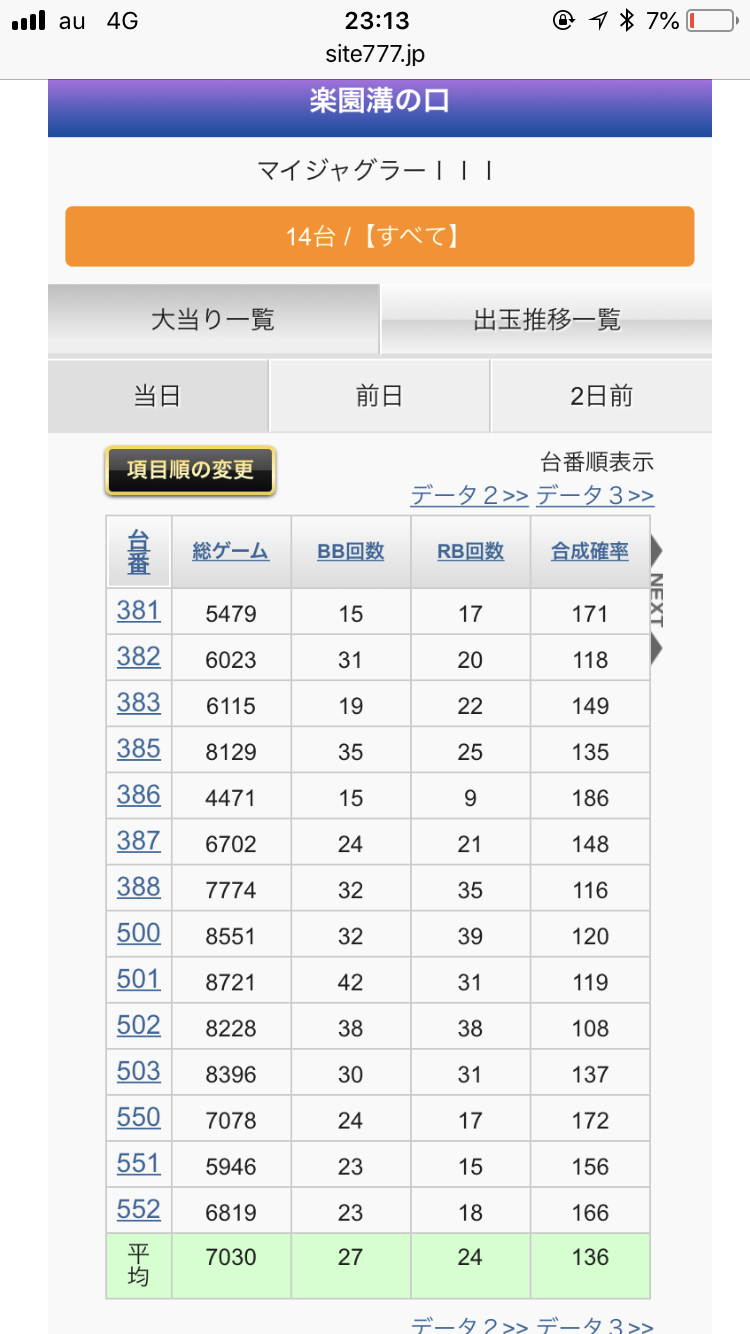750x1334 pixels.
Task: Switch to the 出玉推移一覧 tab
Action: (x=547, y=319)
